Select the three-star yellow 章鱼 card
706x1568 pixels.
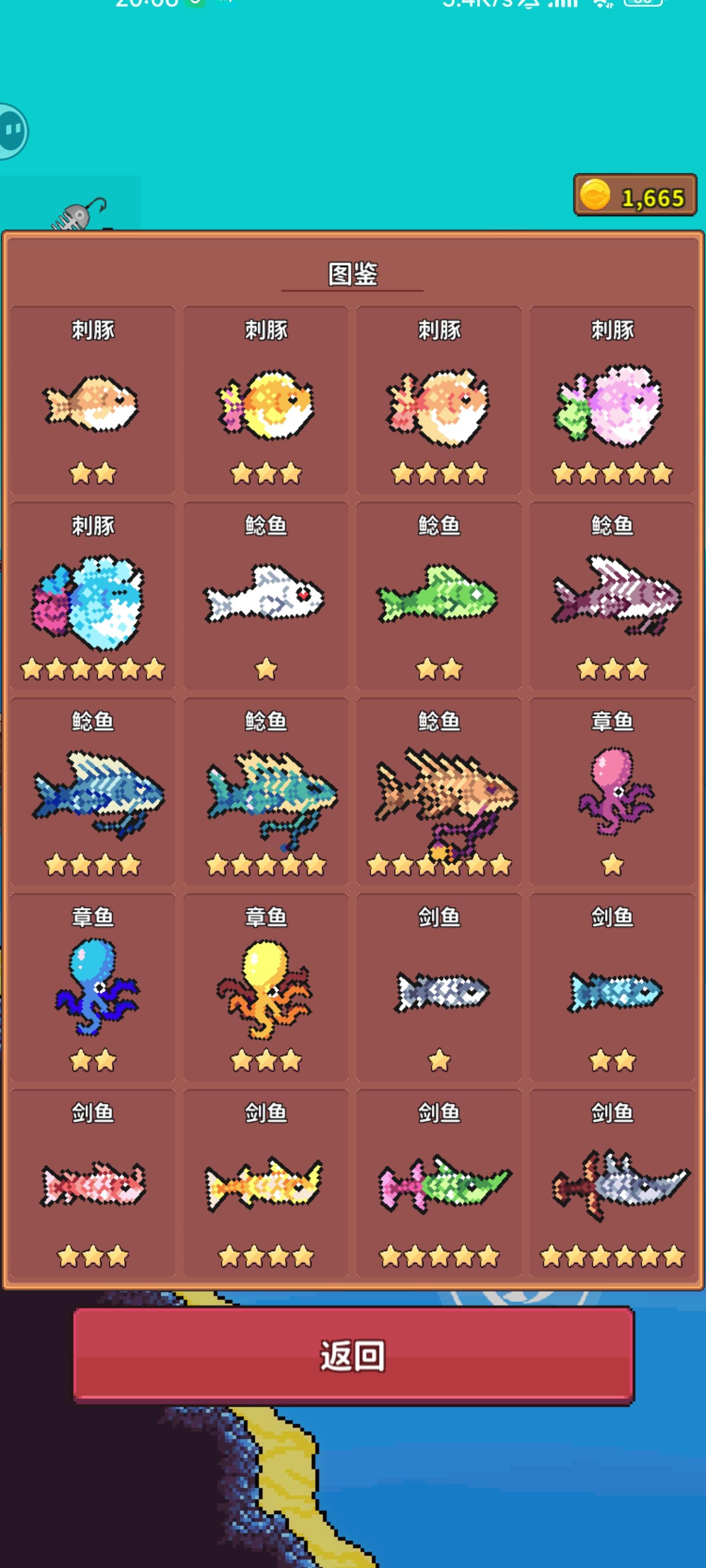[266, 988]
